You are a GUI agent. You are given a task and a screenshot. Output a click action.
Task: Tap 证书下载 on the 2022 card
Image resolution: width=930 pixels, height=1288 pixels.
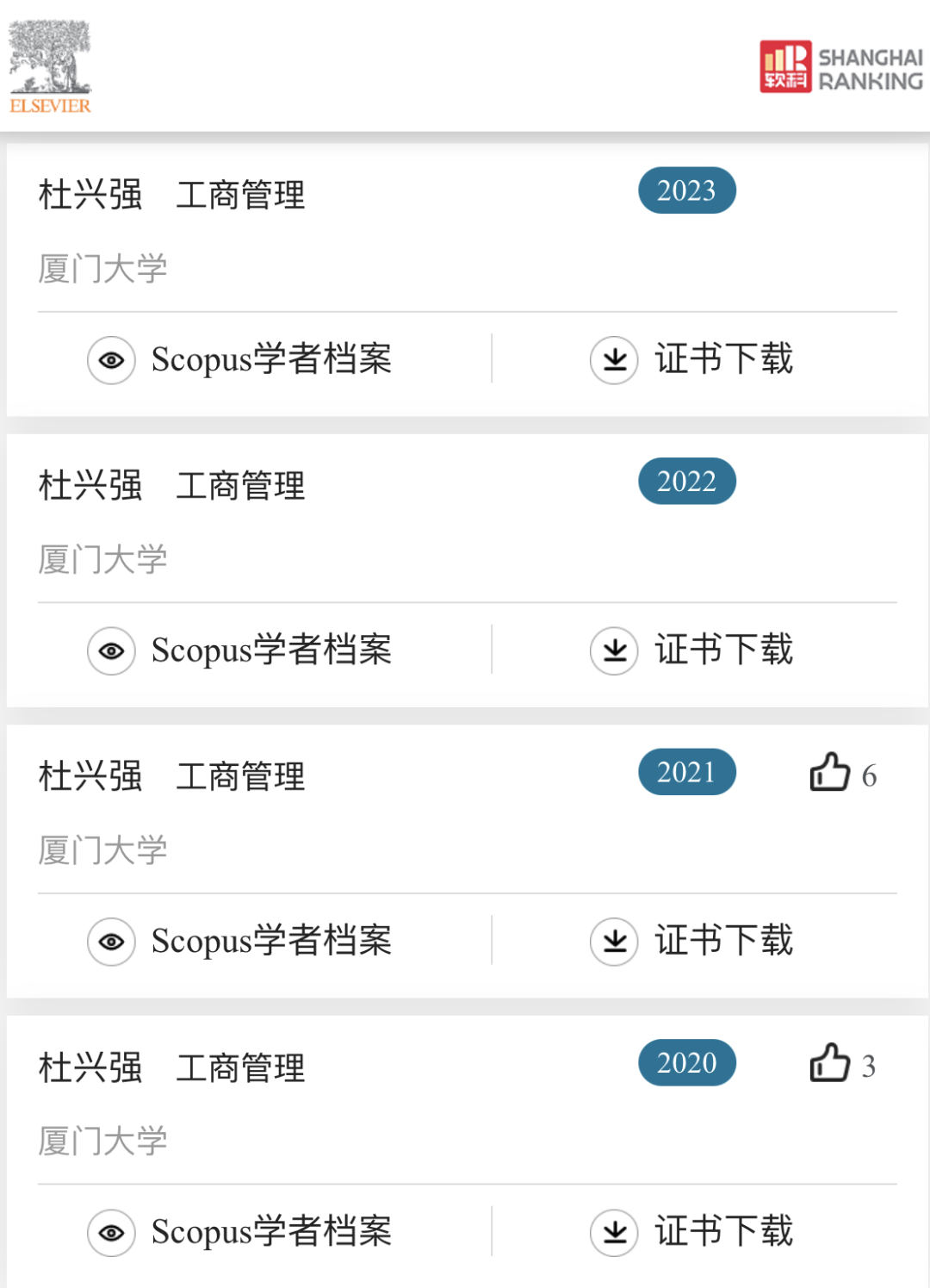(x=692, y=650)
